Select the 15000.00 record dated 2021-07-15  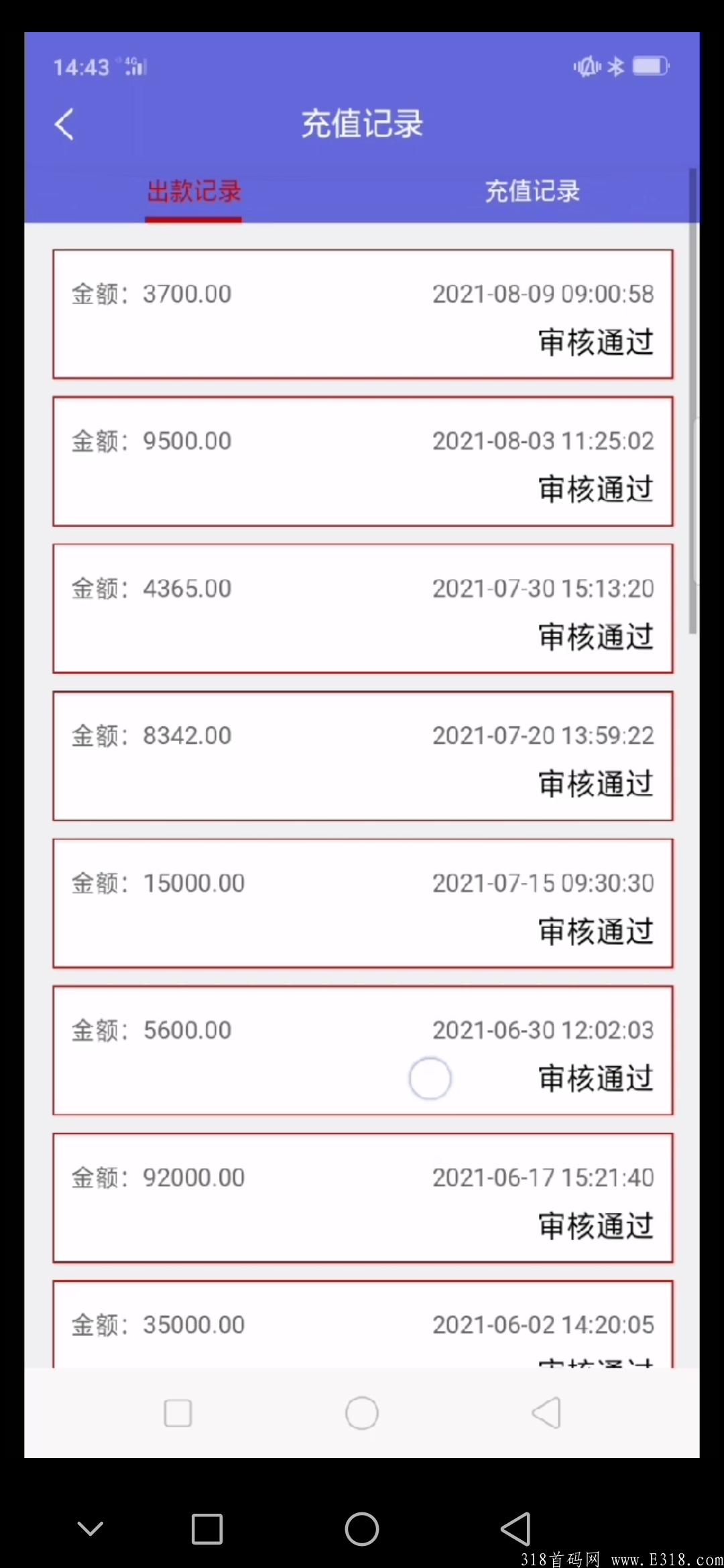pyautogui.click(x=362, y=905)
